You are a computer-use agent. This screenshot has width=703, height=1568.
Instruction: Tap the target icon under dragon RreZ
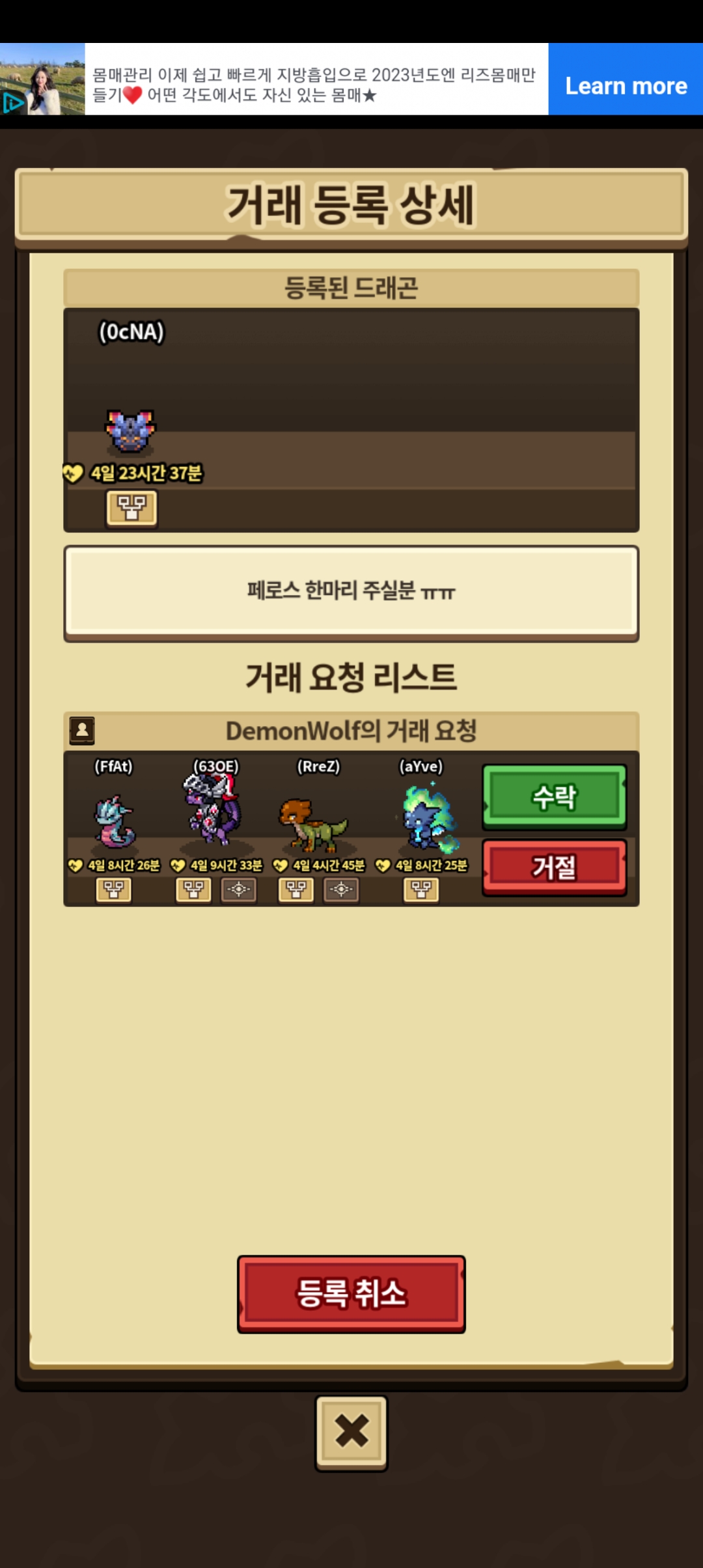[341, 889]
